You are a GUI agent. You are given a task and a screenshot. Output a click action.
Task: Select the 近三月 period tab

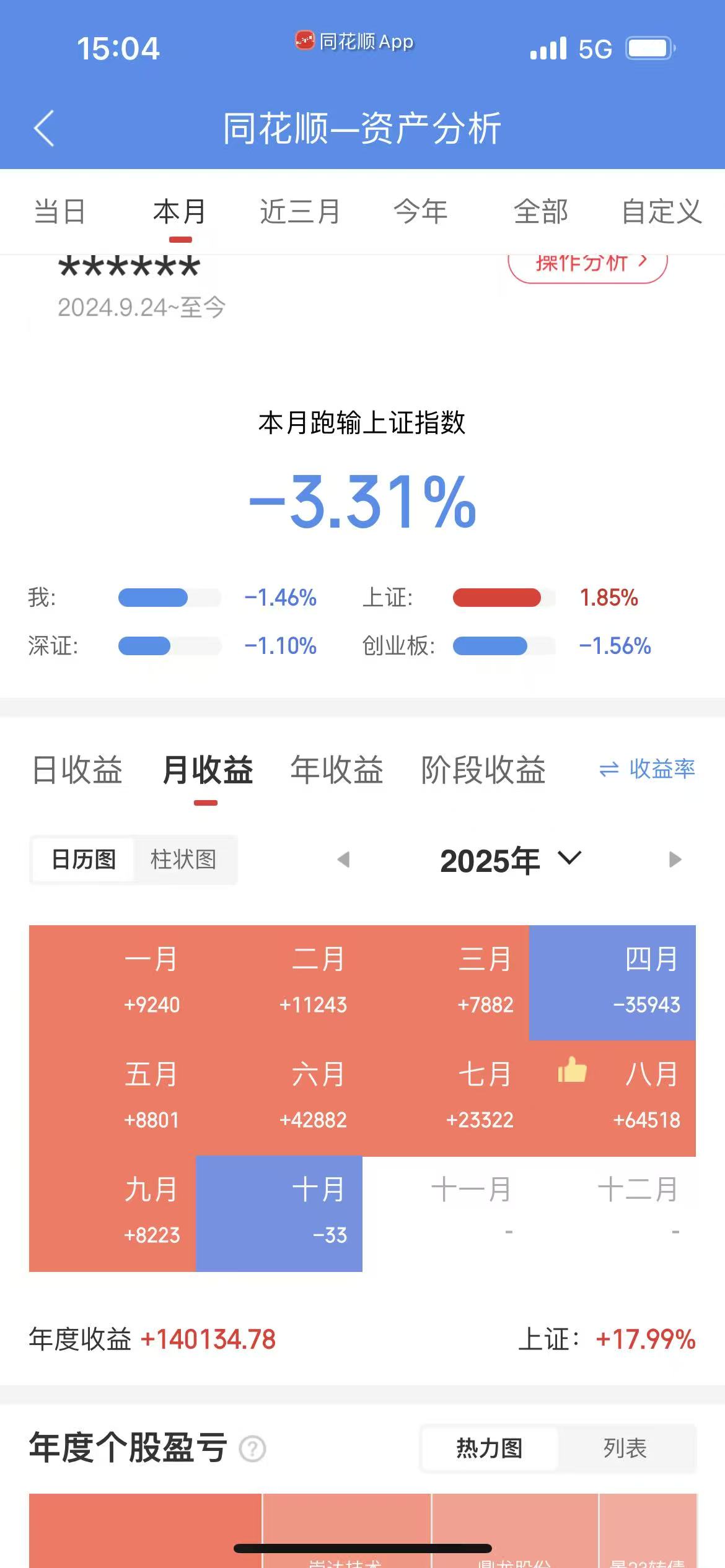click(x=300, y=212)
